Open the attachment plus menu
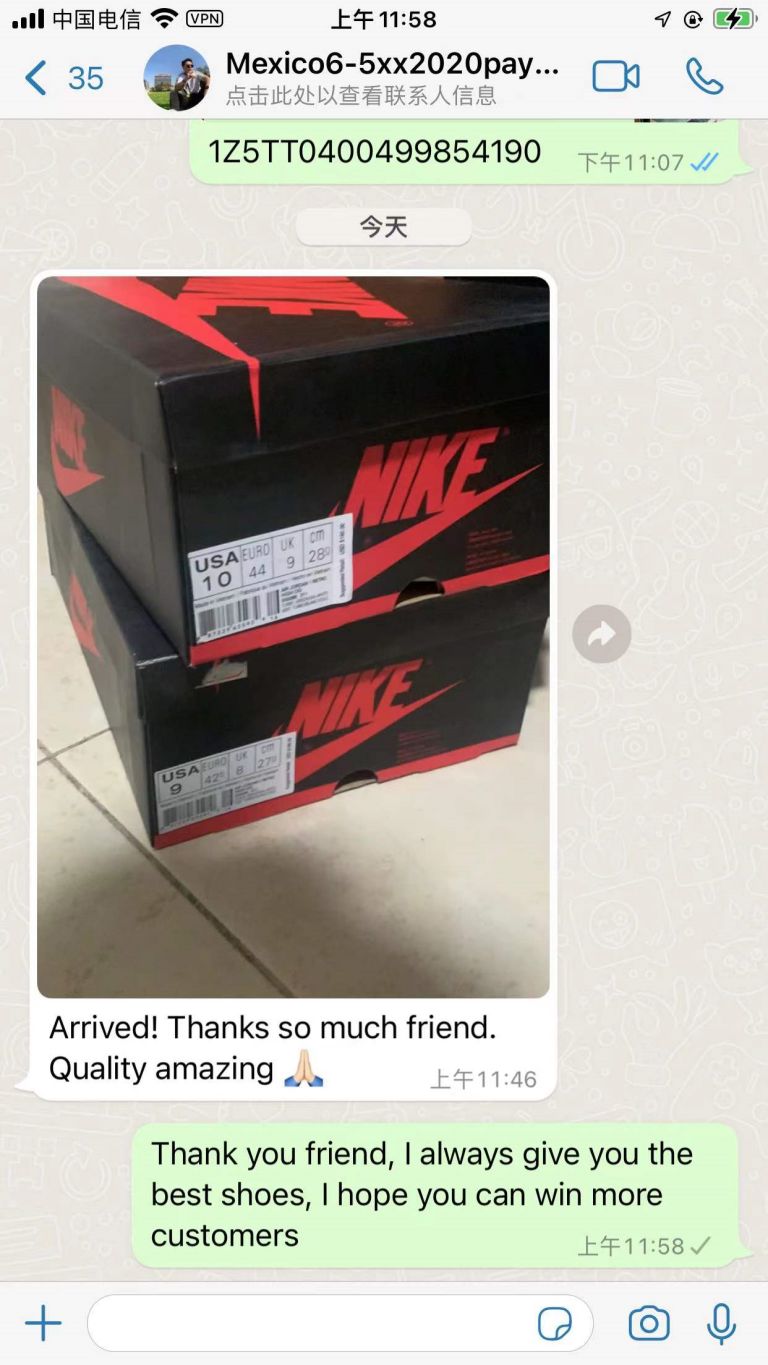This screenshot has width=768, height=1365. 43,1324
